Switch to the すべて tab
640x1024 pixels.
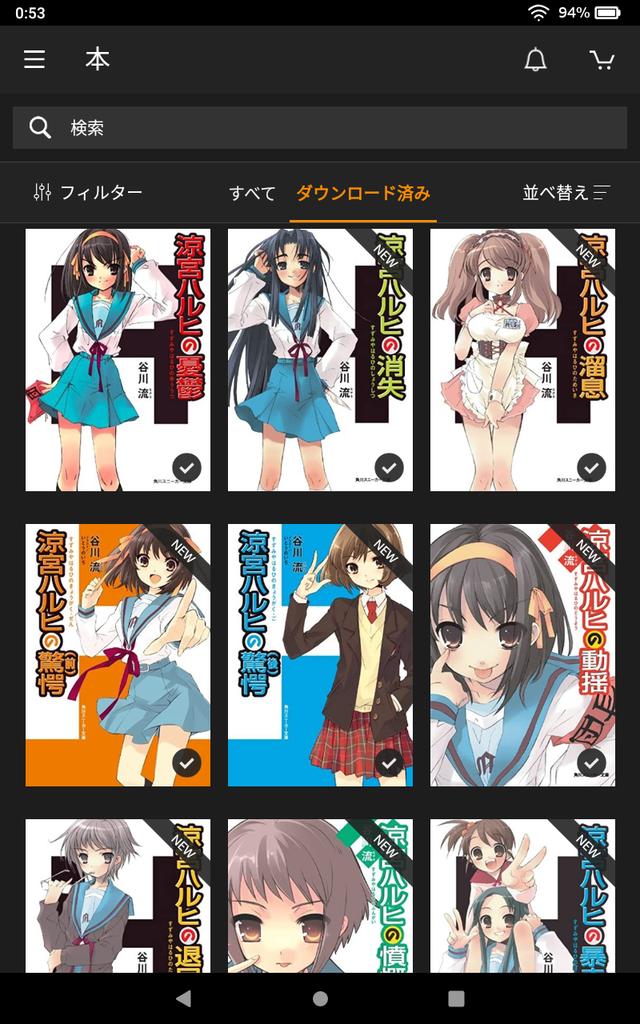[x=252, y=193]
